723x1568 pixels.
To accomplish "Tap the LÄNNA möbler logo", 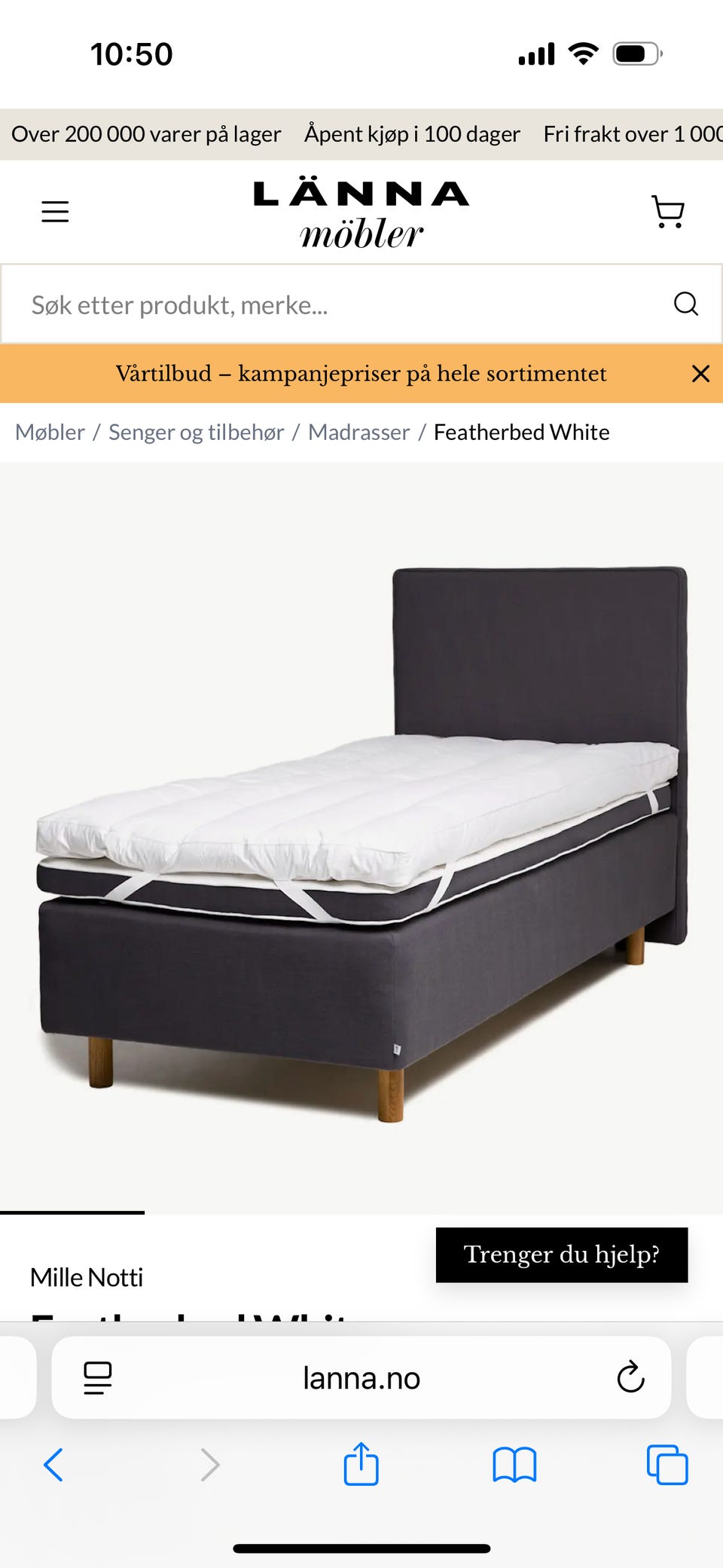I will tap(361, 215).
